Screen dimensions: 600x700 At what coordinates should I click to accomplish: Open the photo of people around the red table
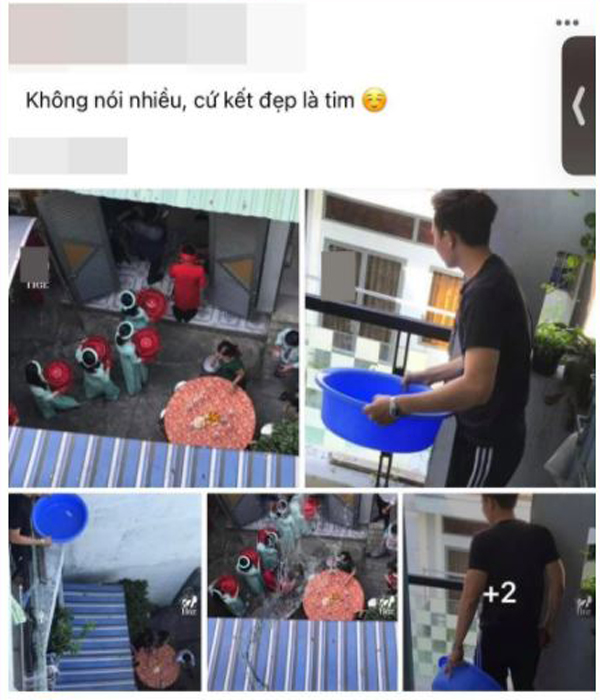point(153,337)
